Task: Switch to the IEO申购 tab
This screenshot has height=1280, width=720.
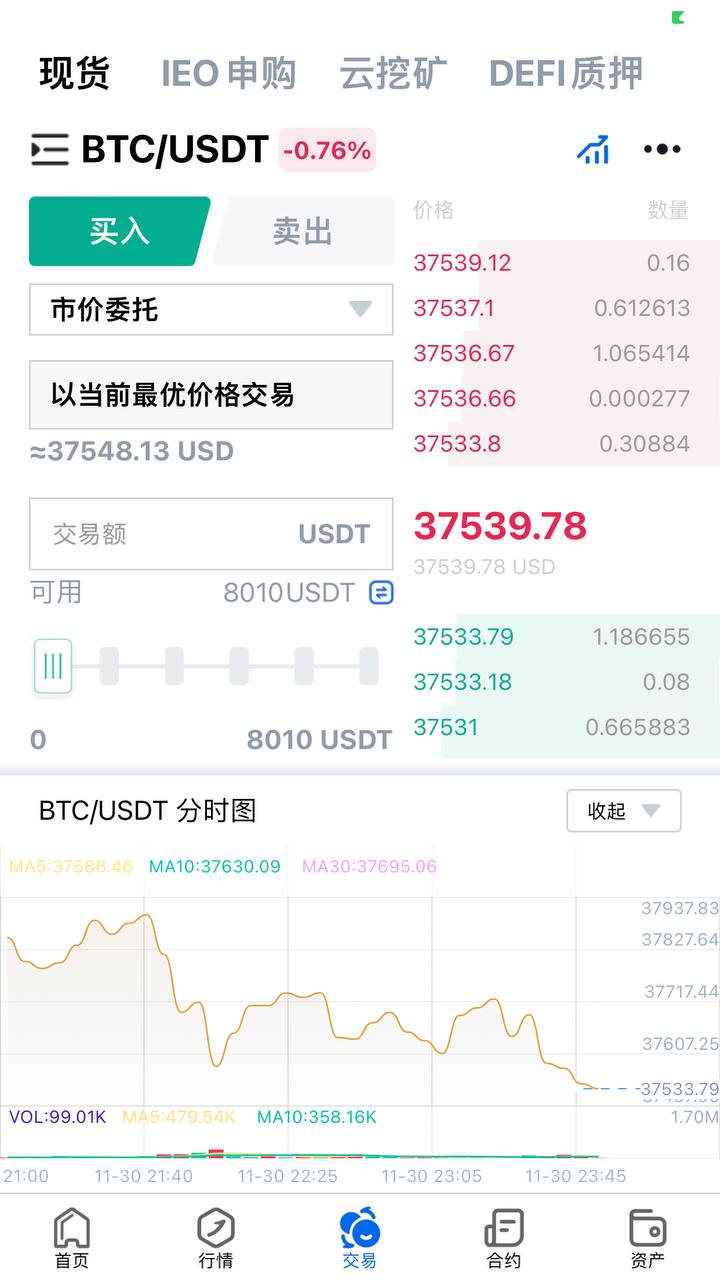Action: [x=228, y=73]
